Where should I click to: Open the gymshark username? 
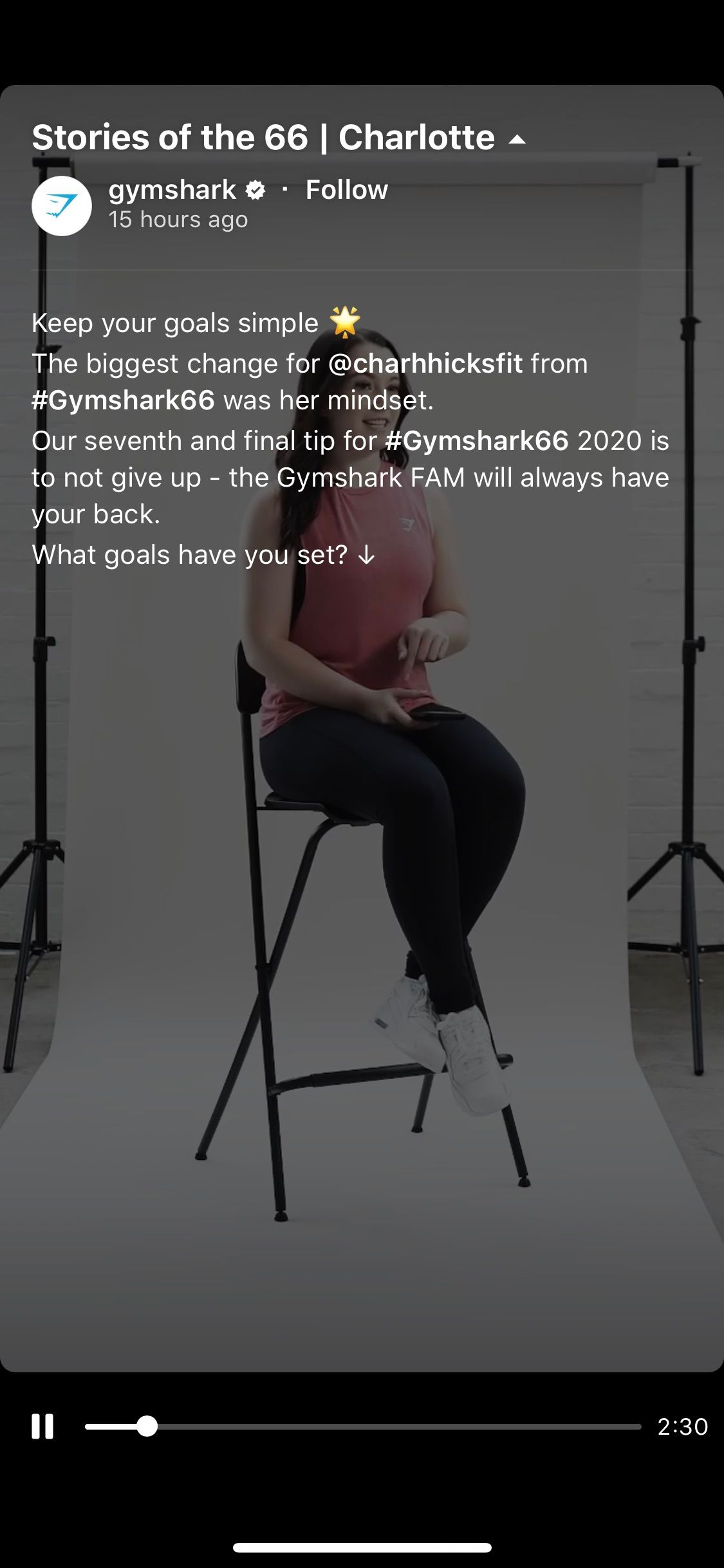172,190
